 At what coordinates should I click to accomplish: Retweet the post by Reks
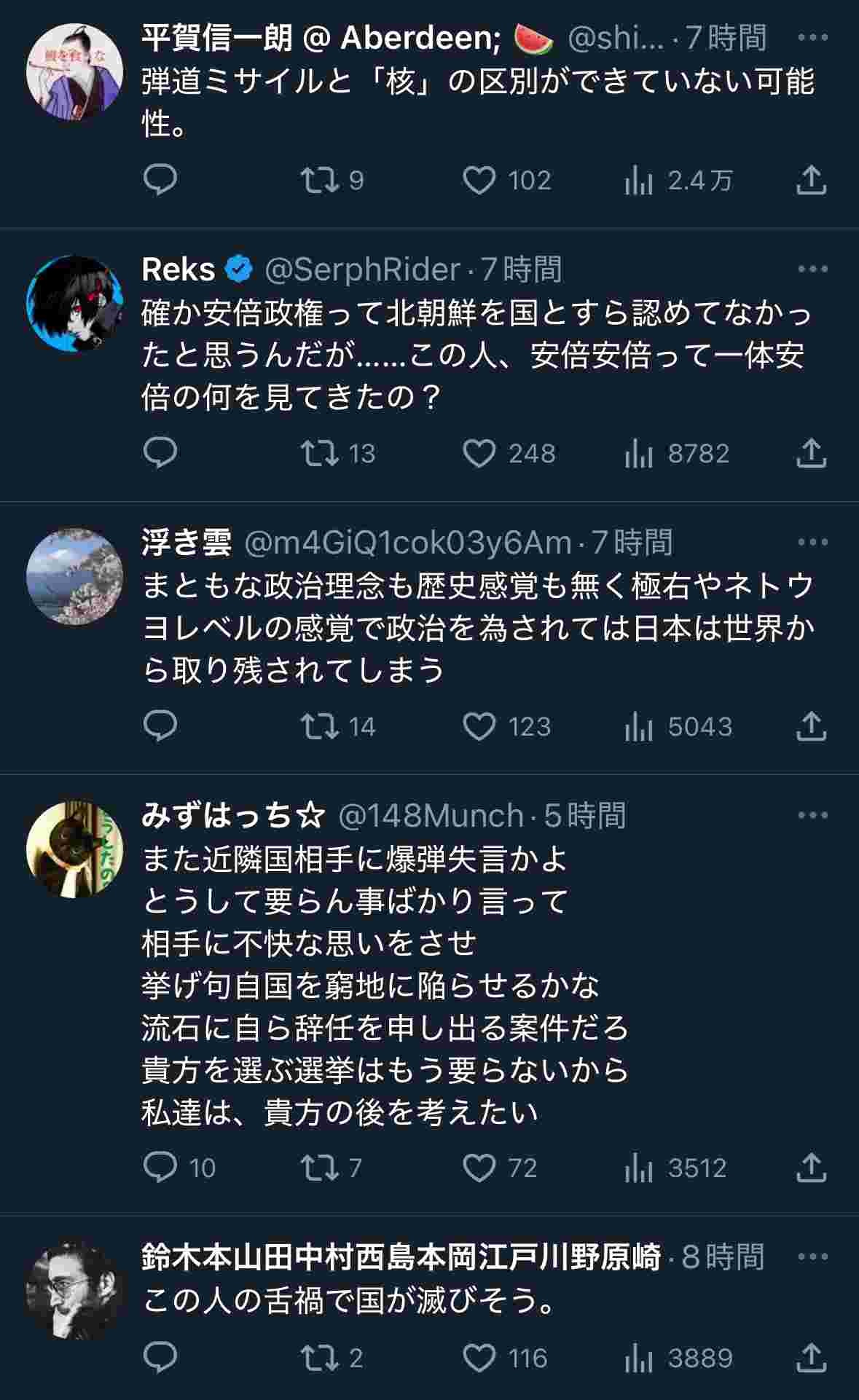[320, 453]
